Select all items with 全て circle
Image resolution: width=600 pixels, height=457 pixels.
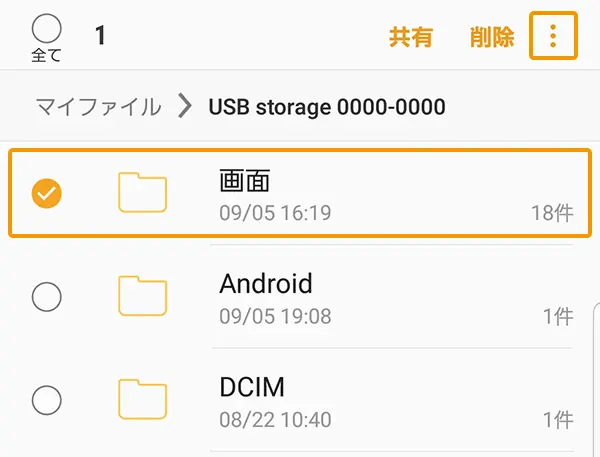(x=47, y=29)
